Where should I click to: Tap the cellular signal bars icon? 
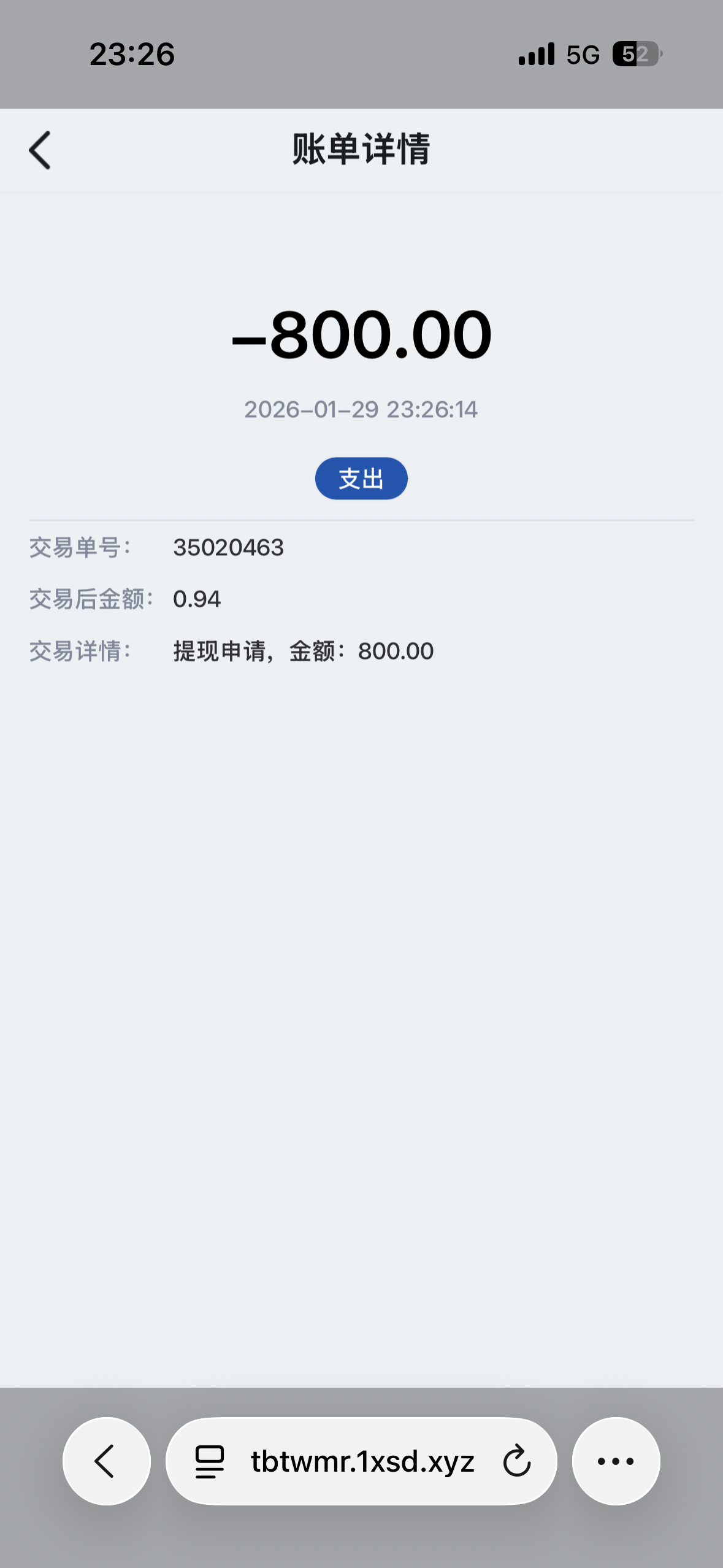point(535,55)
